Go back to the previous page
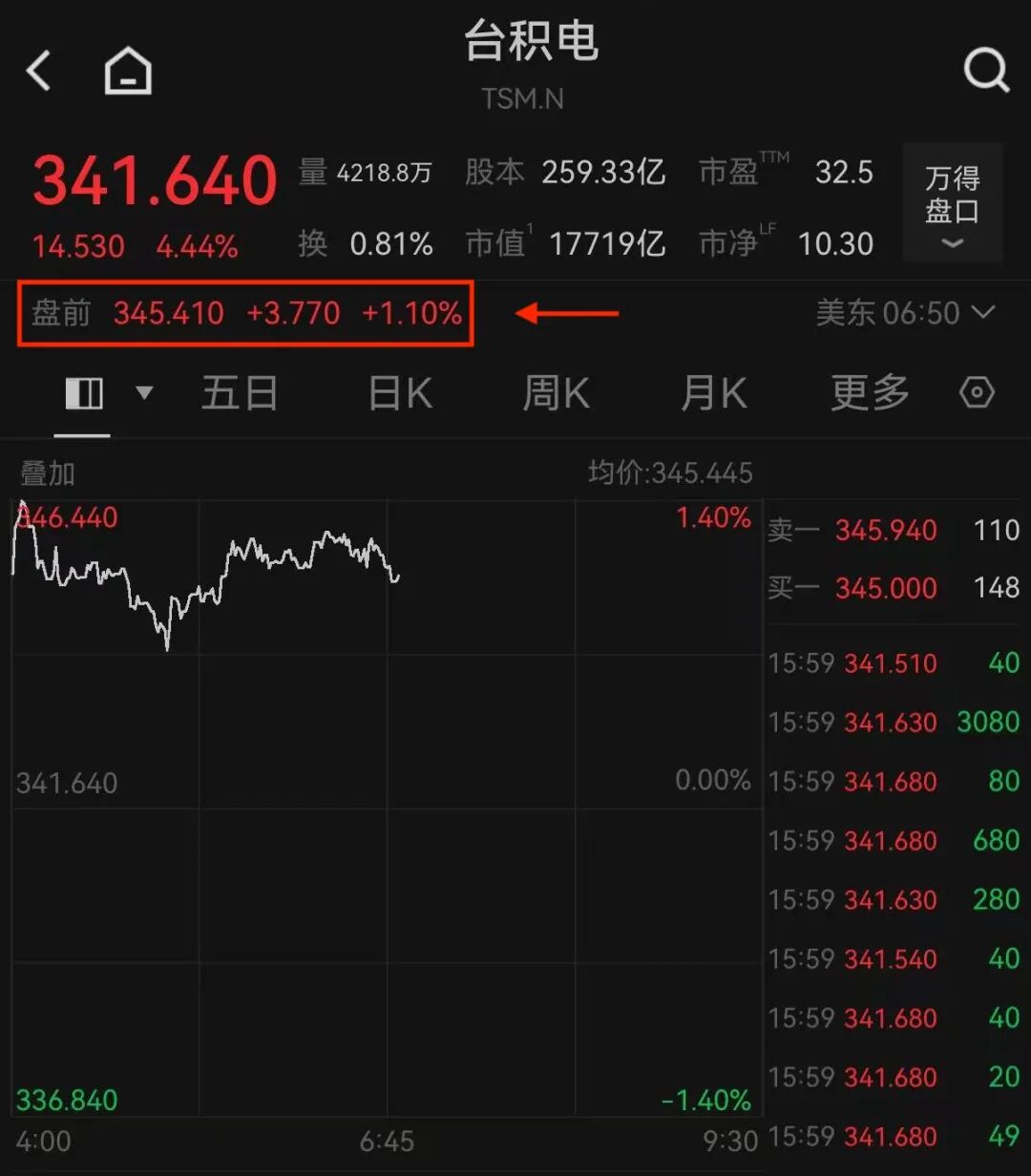Screen dimensions: 1031x1176 pos(38,72)
